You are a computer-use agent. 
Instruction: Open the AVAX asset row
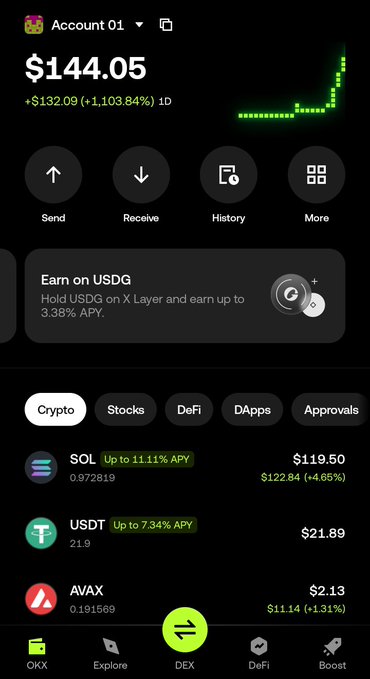pyautogui.click(x=185, y=599)
